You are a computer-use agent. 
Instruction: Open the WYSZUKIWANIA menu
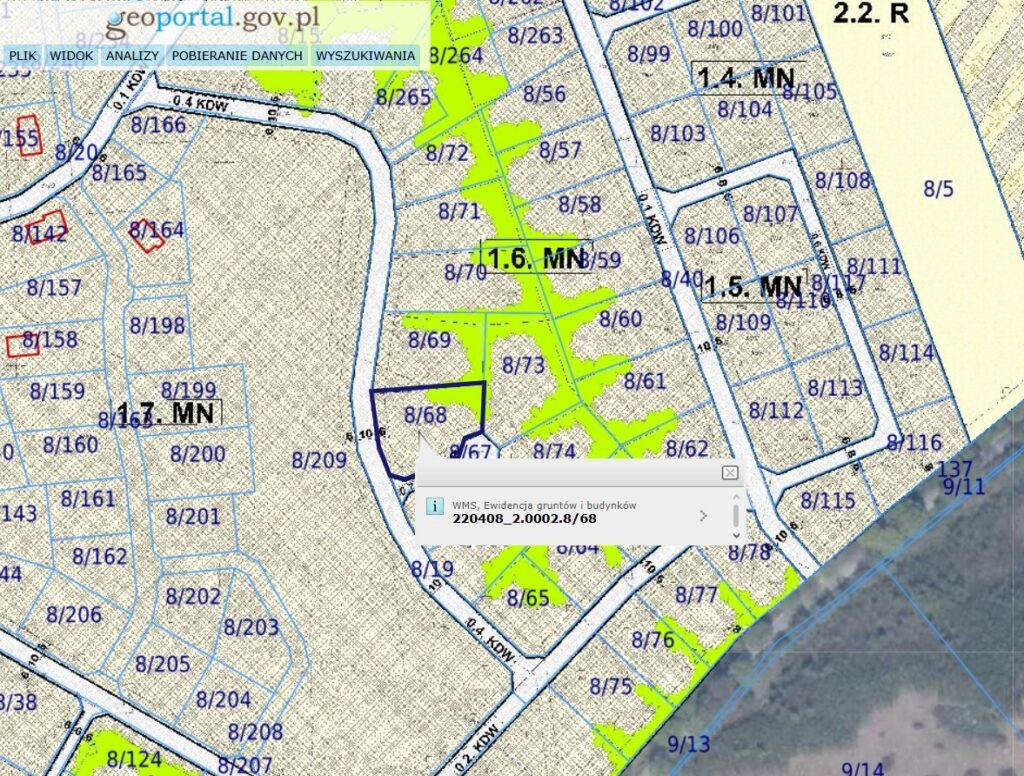(365, 56)
